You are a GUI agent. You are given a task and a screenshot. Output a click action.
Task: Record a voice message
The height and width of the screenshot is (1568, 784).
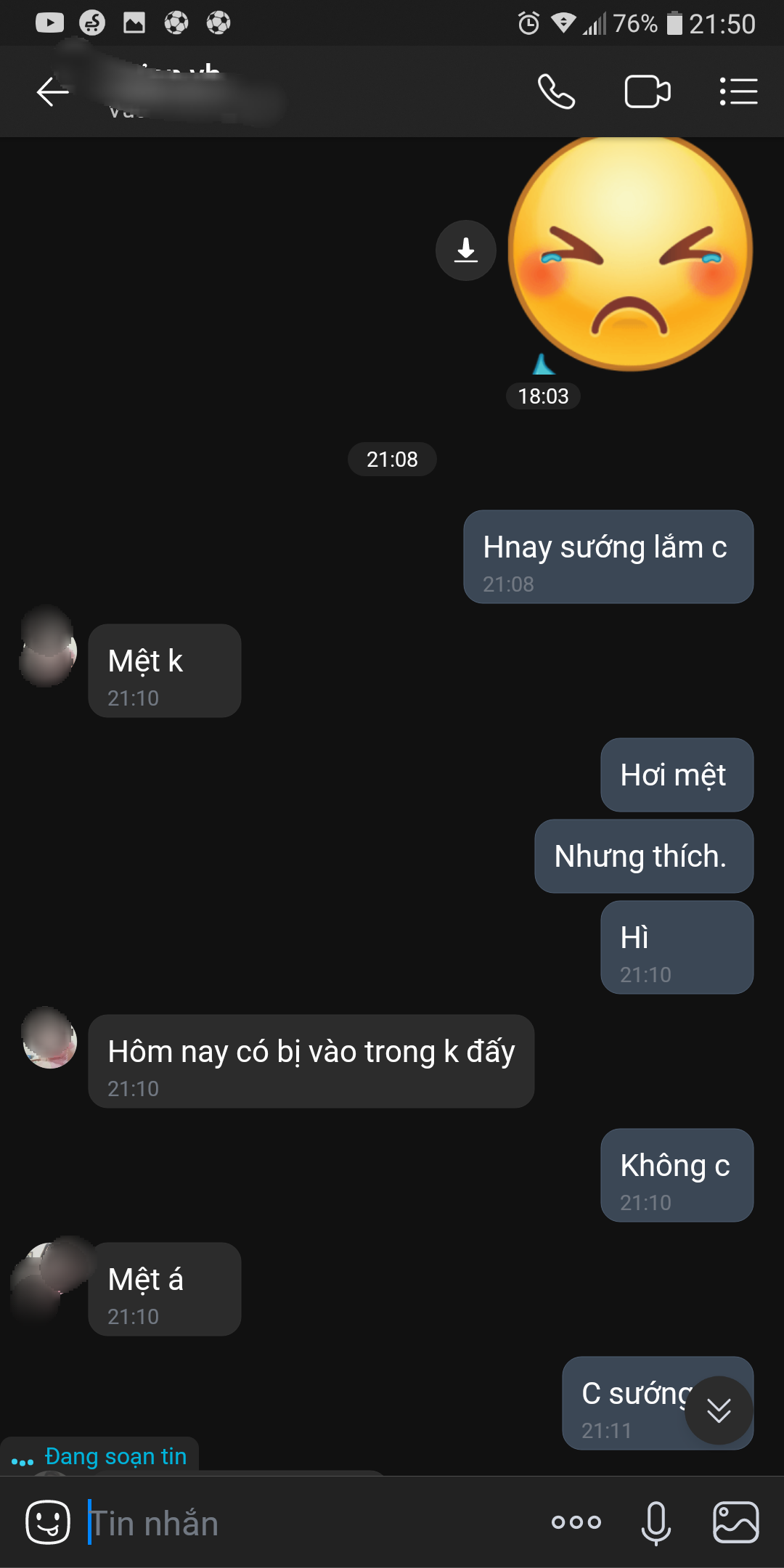(656, 1522)
